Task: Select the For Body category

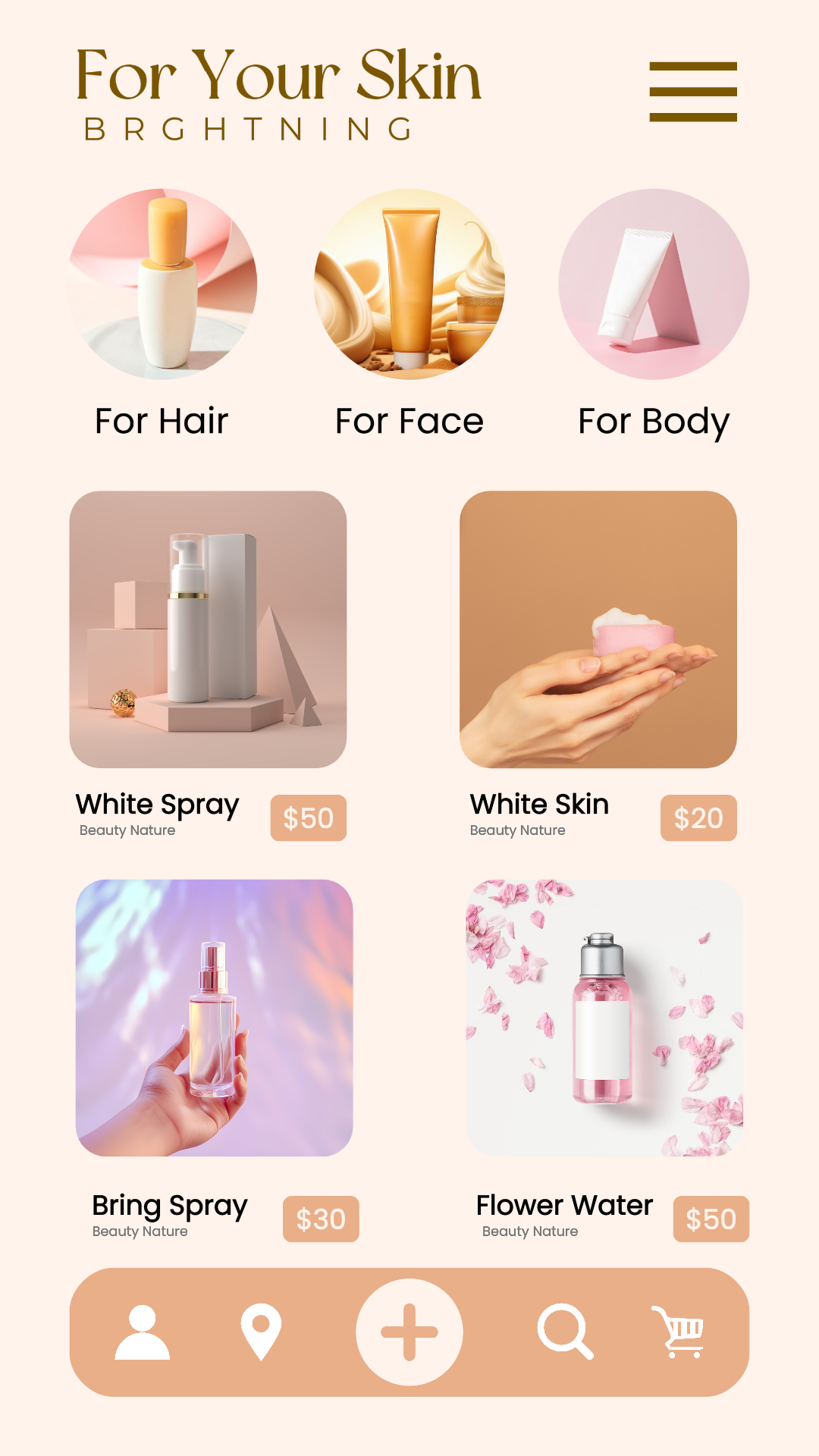Action: (x=654, y=284)
